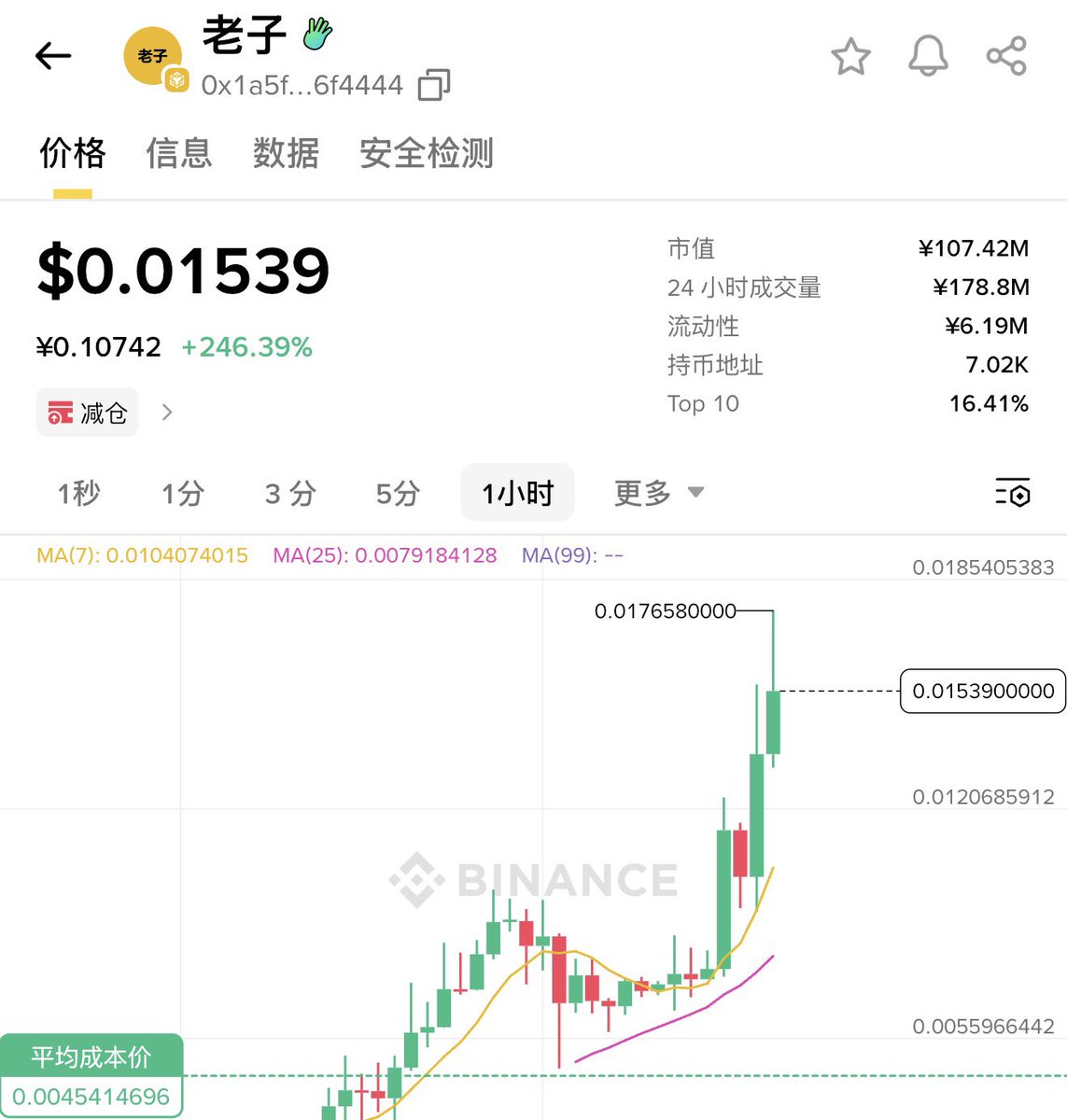Select the 5分 chart interval
Viewport: 1067px width, 1120px height.
point(398,493)
